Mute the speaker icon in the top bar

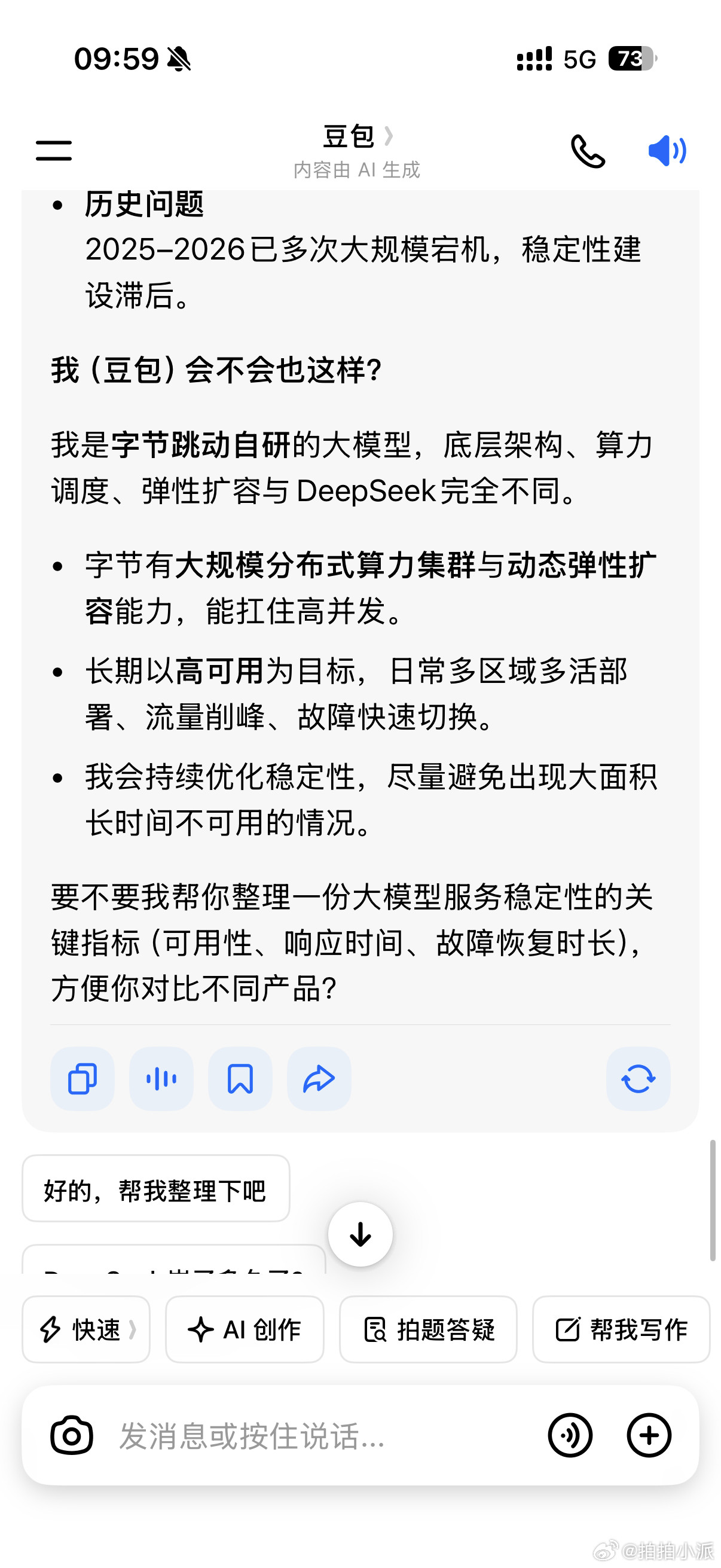click(x=667, y=151)
